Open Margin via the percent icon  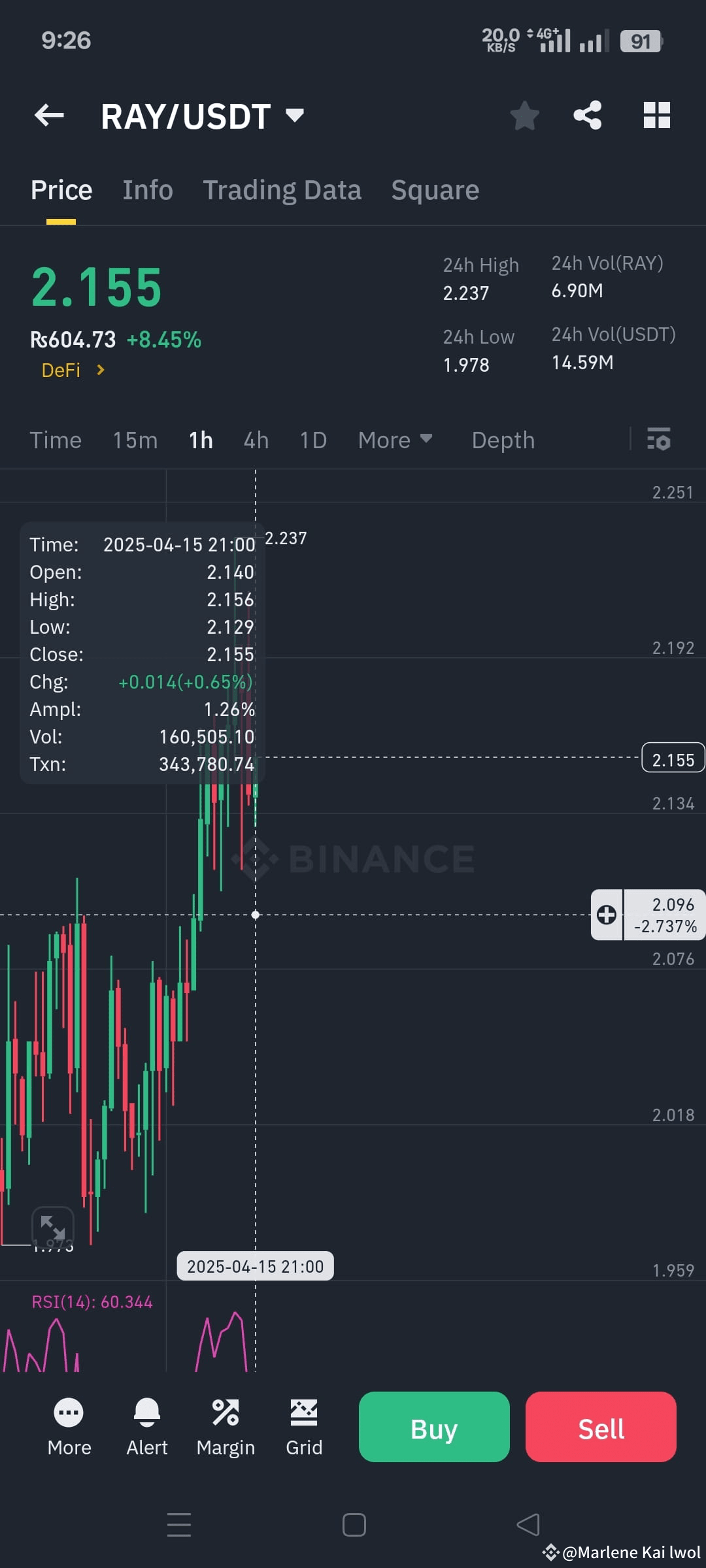[226, 1411]
